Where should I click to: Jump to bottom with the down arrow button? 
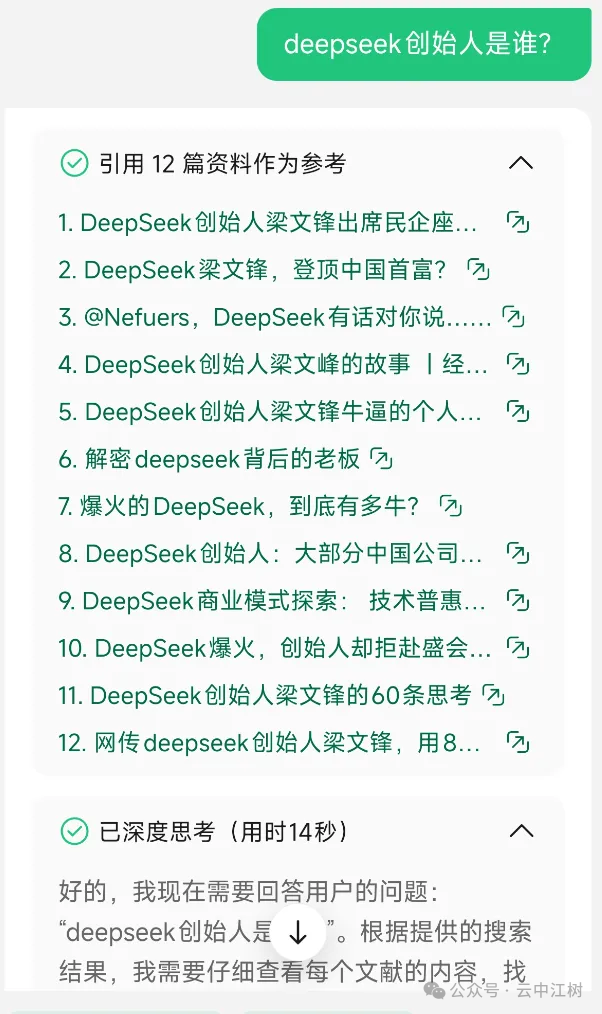[297, 933]
